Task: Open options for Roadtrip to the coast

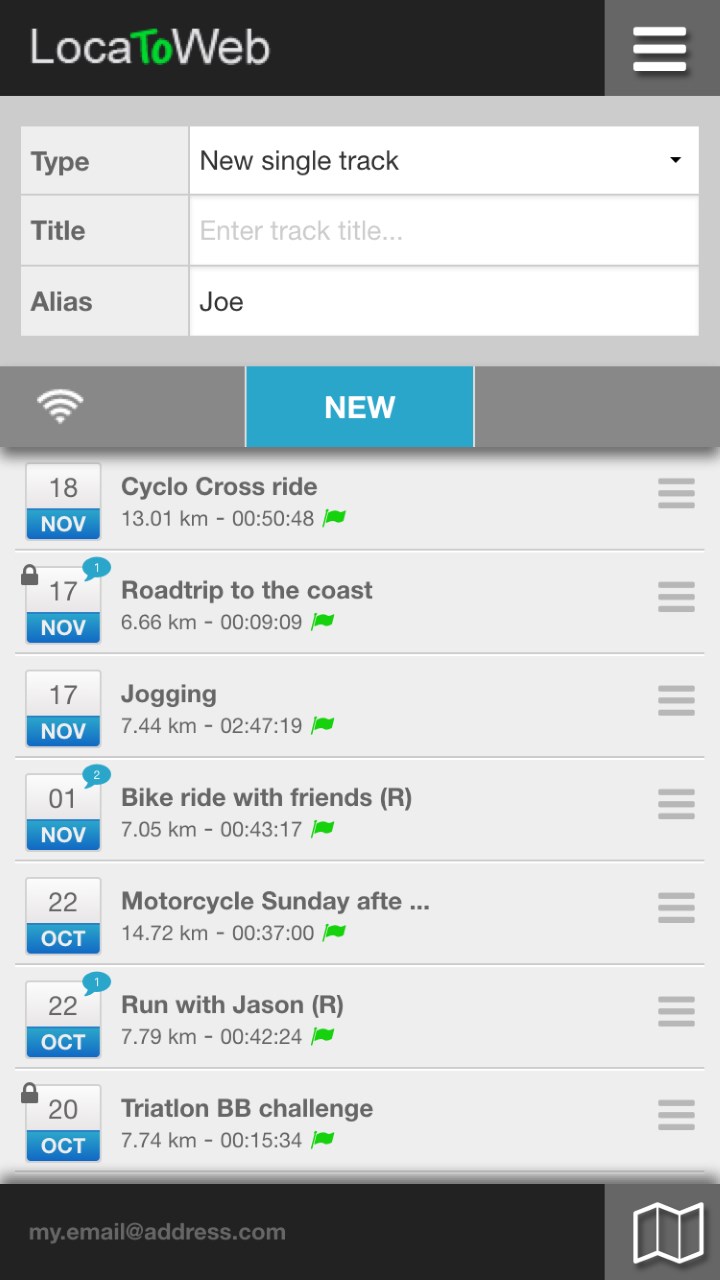Action: [x=676, y=597]
